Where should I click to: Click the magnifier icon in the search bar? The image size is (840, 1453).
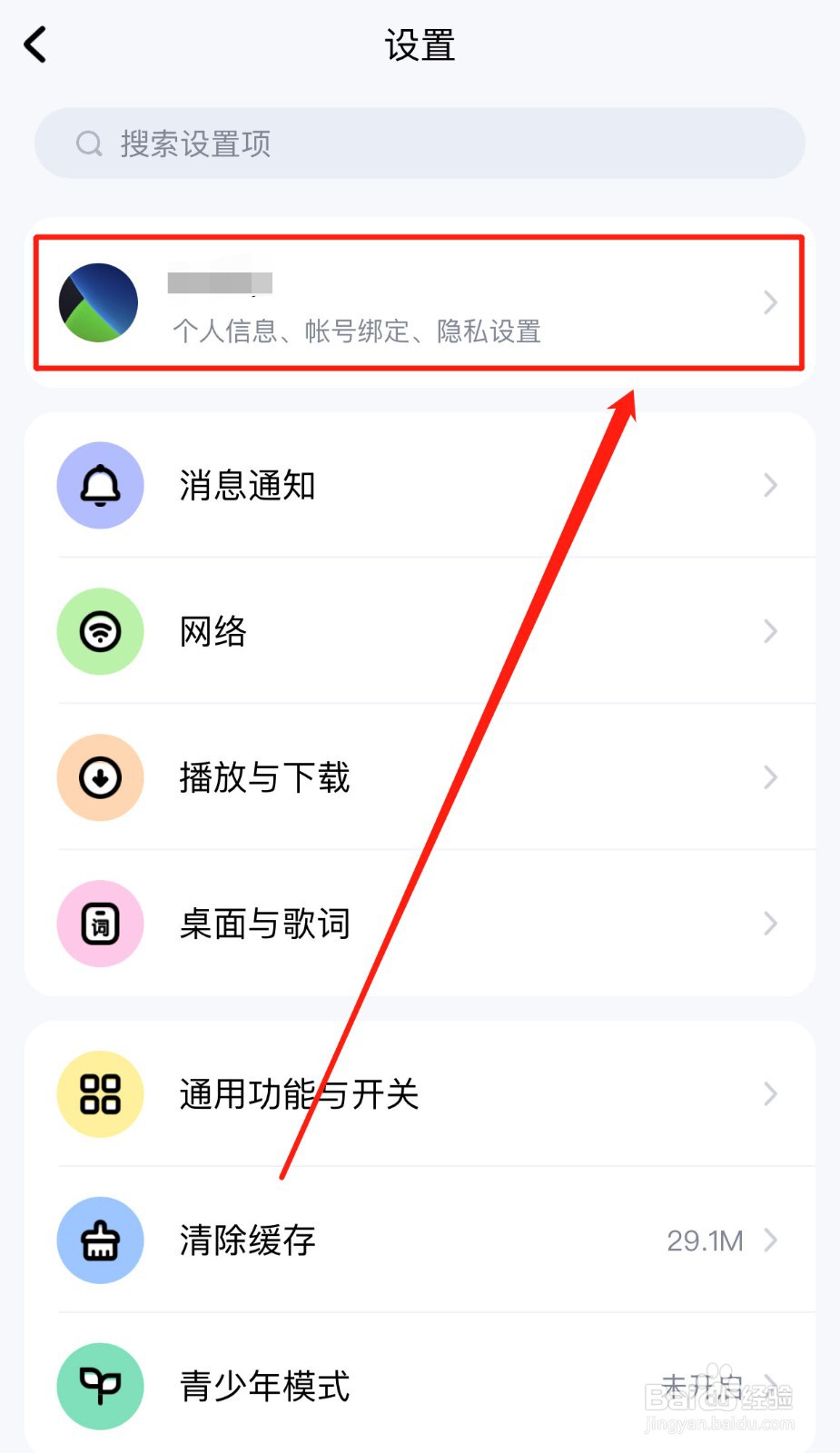tap(88, 143)
